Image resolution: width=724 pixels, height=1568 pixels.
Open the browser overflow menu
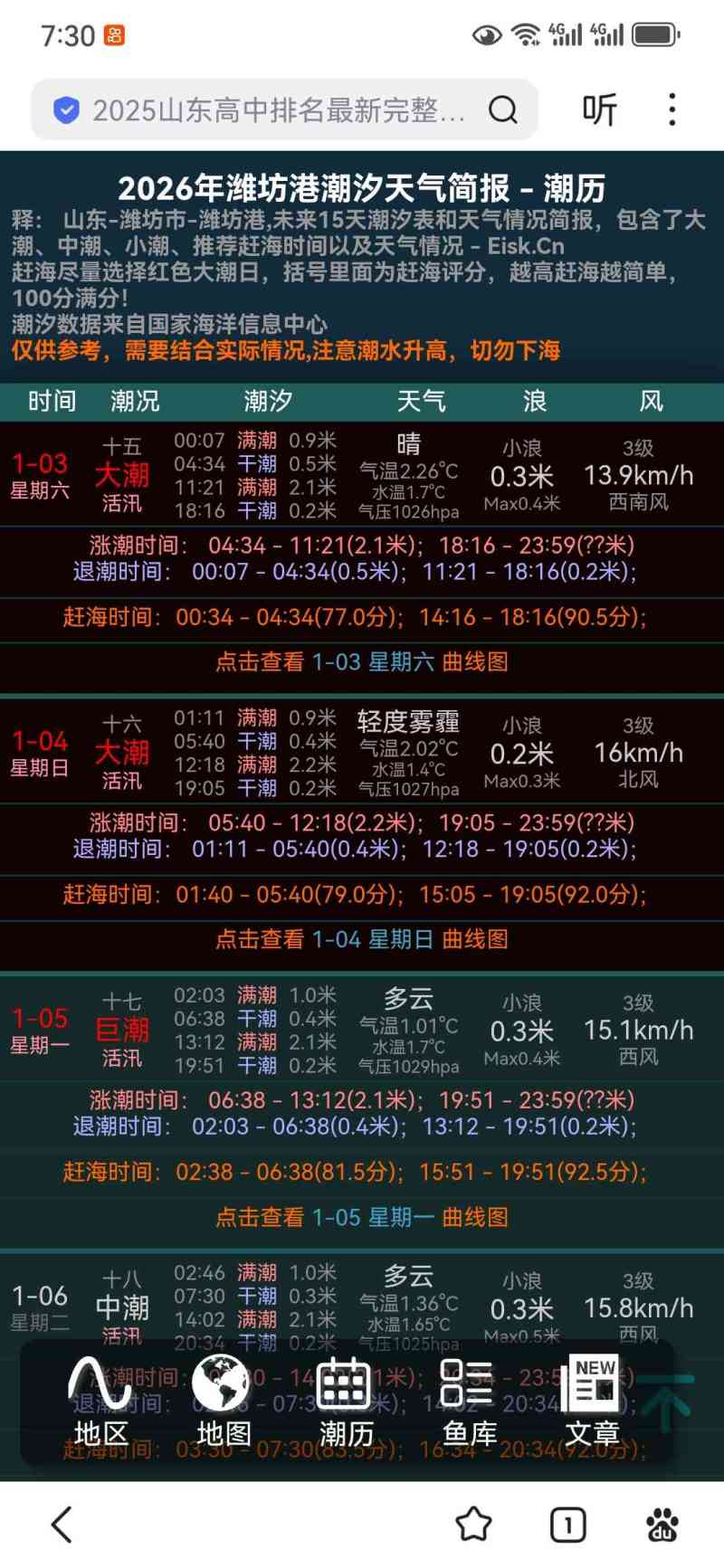[x=672, y=110]
